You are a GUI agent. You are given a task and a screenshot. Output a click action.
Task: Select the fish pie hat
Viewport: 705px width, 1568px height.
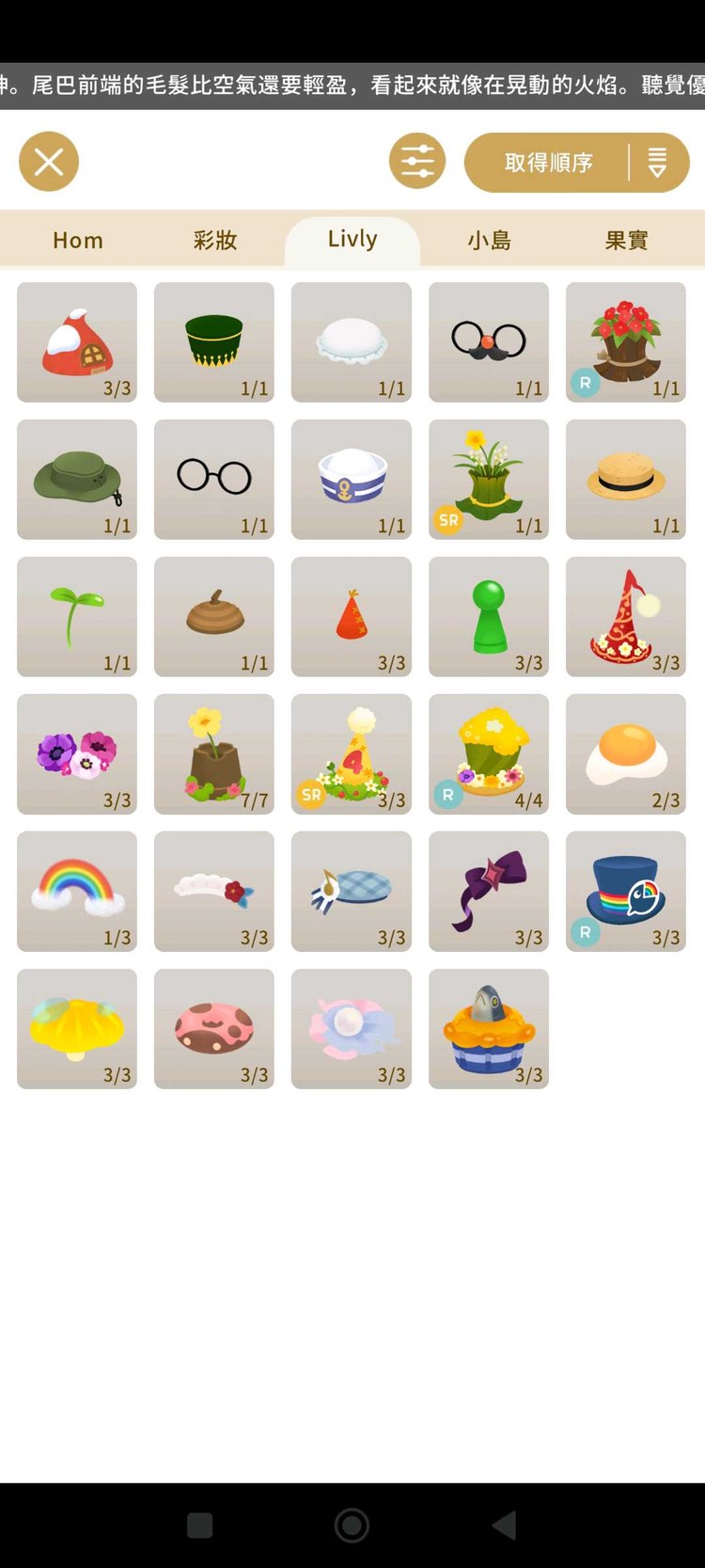coord(489,1029)
